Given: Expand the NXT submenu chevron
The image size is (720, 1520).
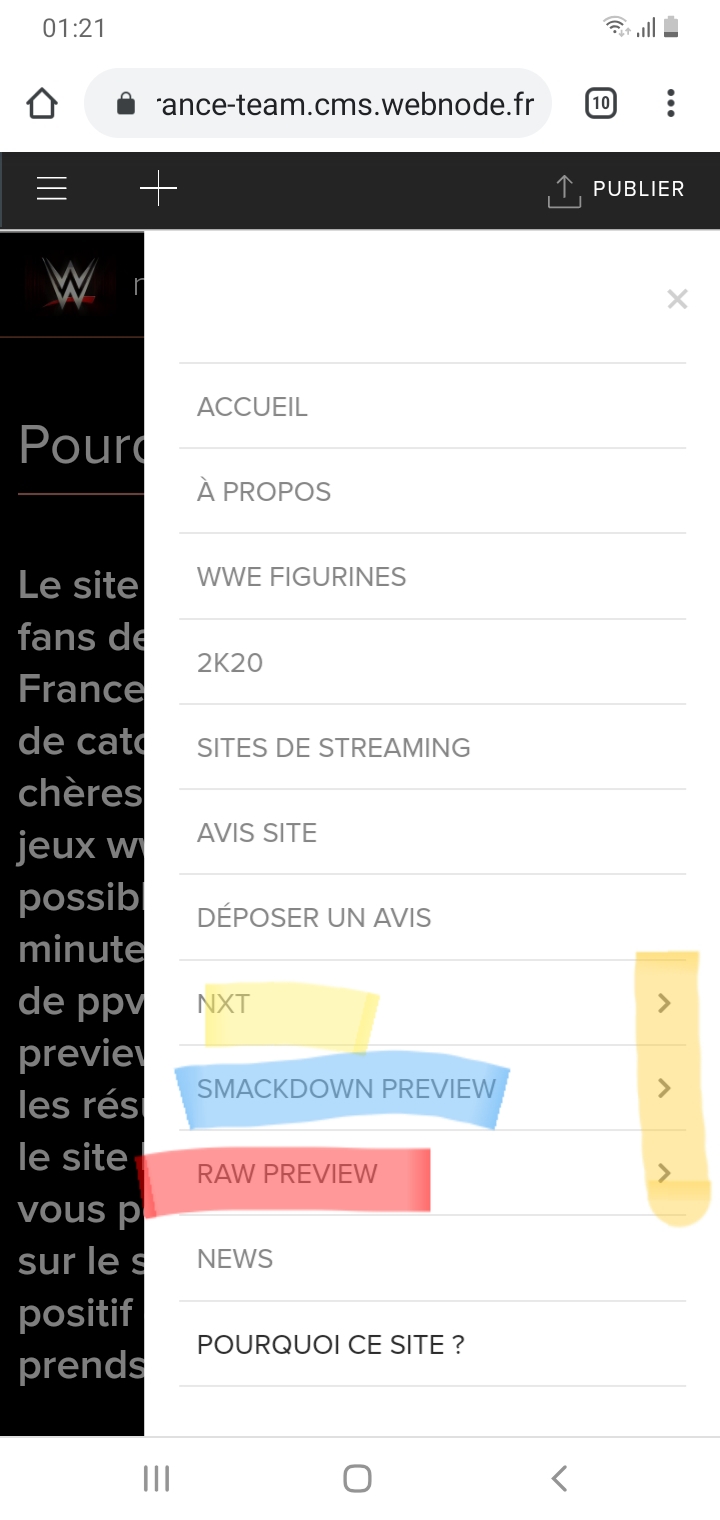Looking at the screenshot, I should 664,1004.
